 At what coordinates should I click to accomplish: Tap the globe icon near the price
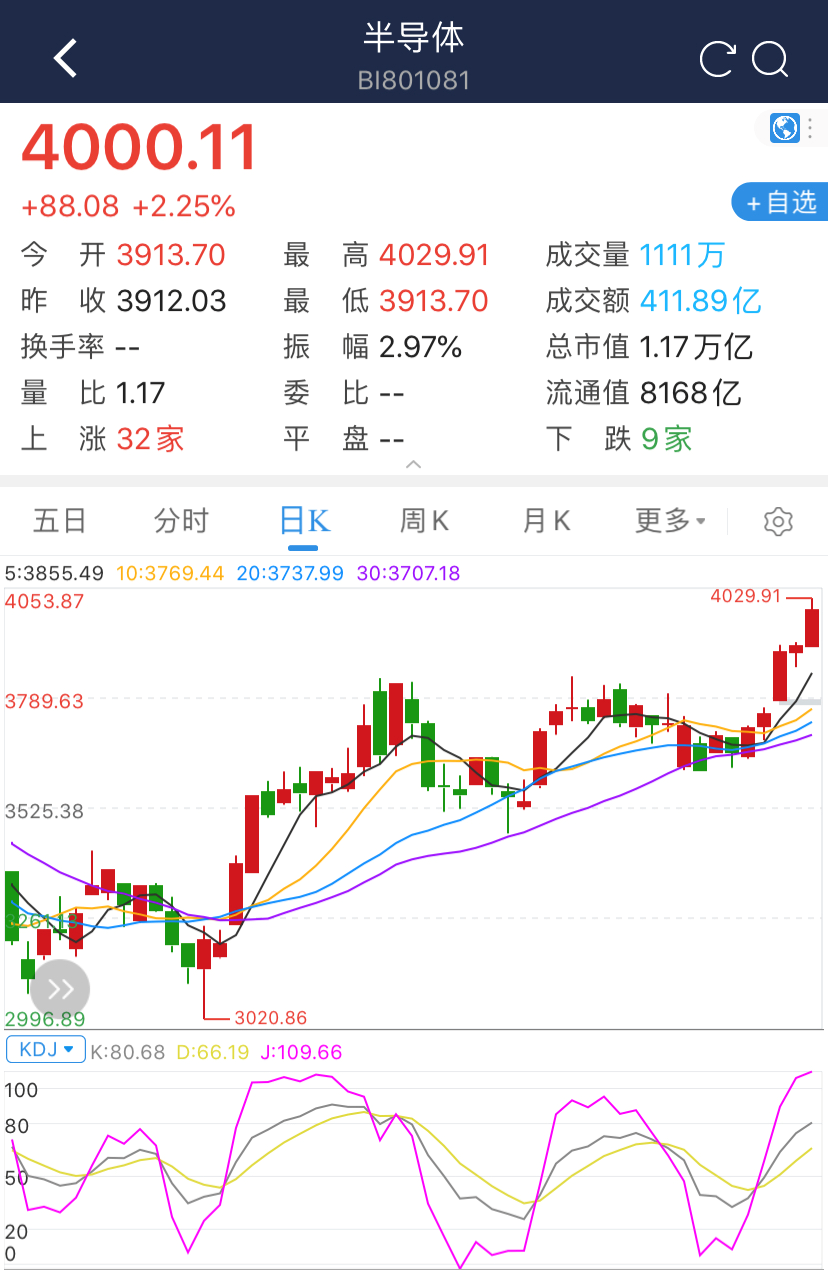pyautogui.click(x=785, y=128)
